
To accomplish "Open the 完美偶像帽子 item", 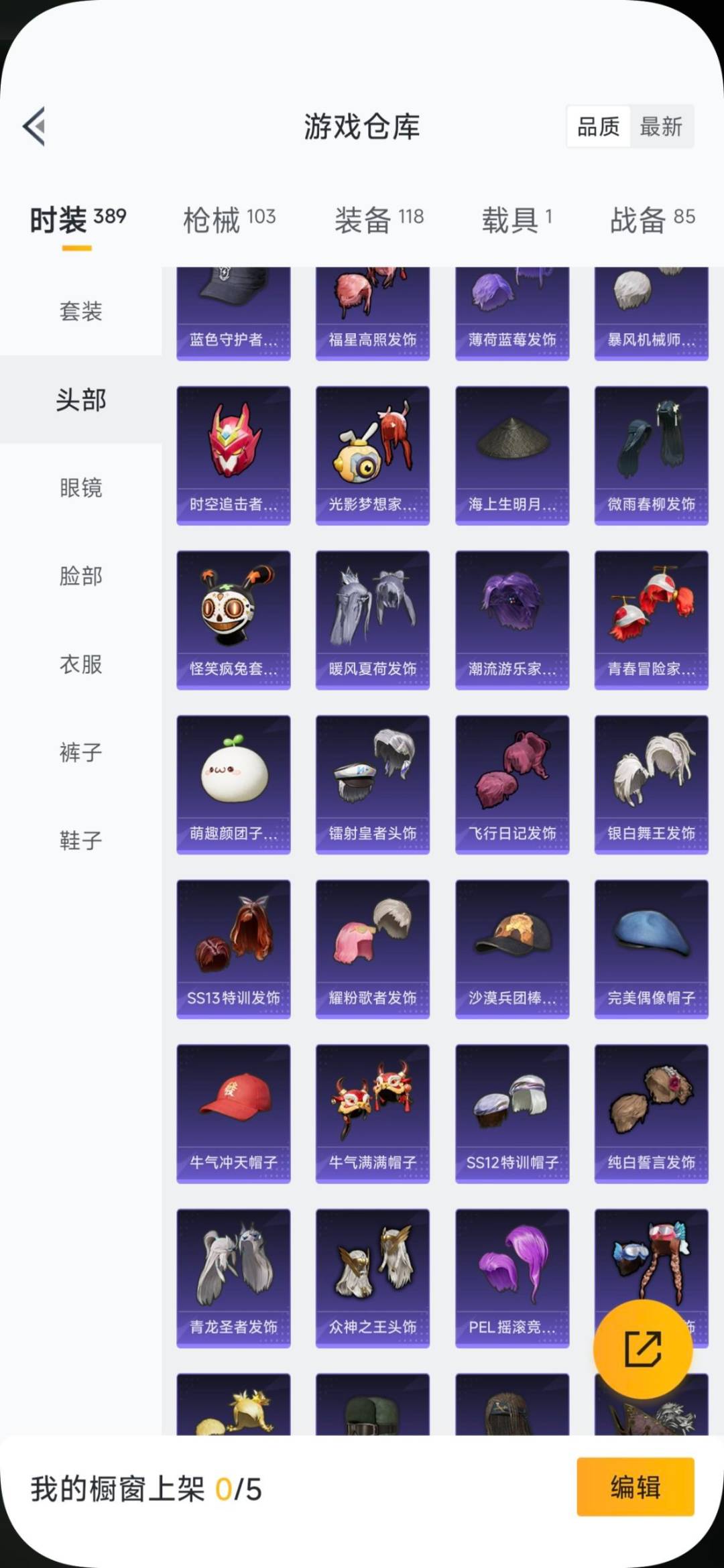I will [651, 948].
